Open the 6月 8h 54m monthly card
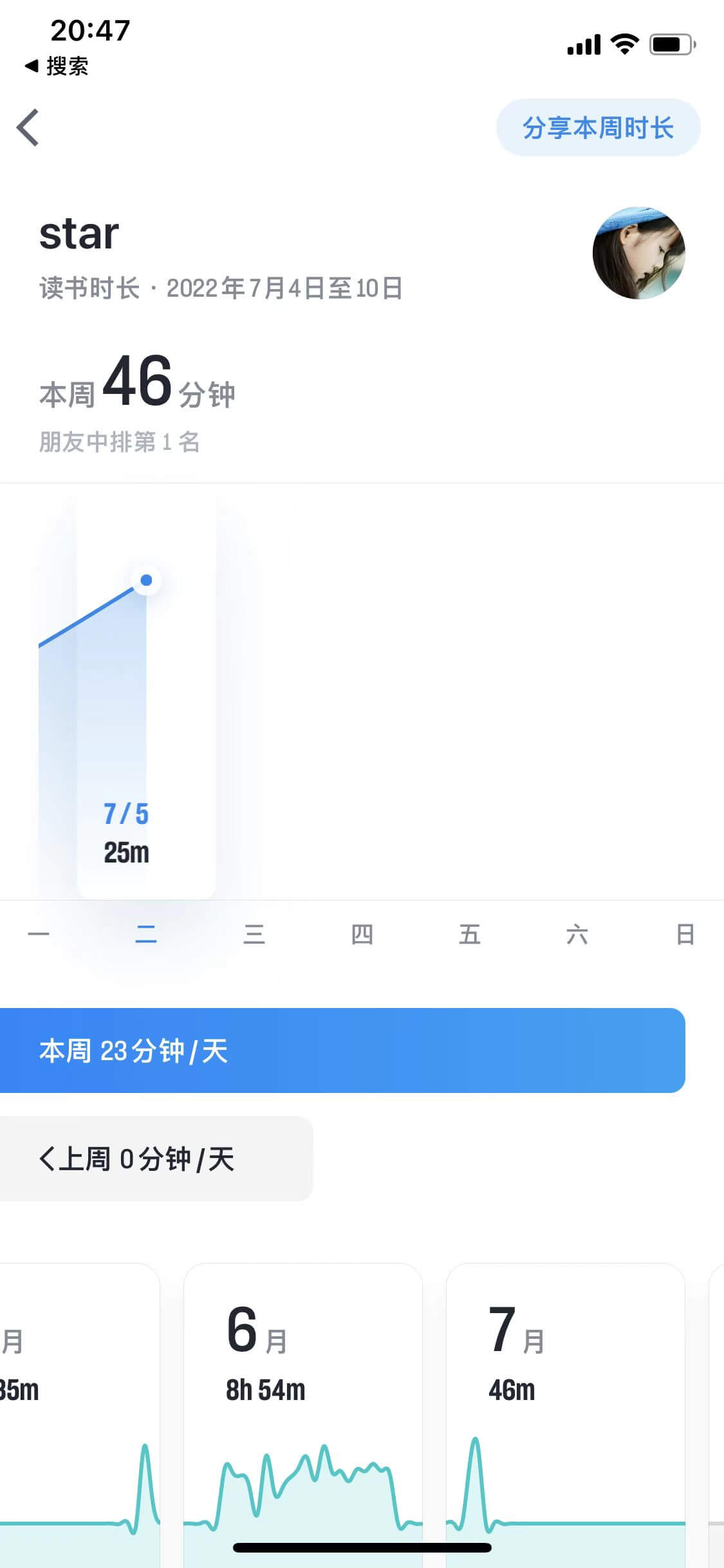Screen dimensions: 724x1568 click(302, 1410)
